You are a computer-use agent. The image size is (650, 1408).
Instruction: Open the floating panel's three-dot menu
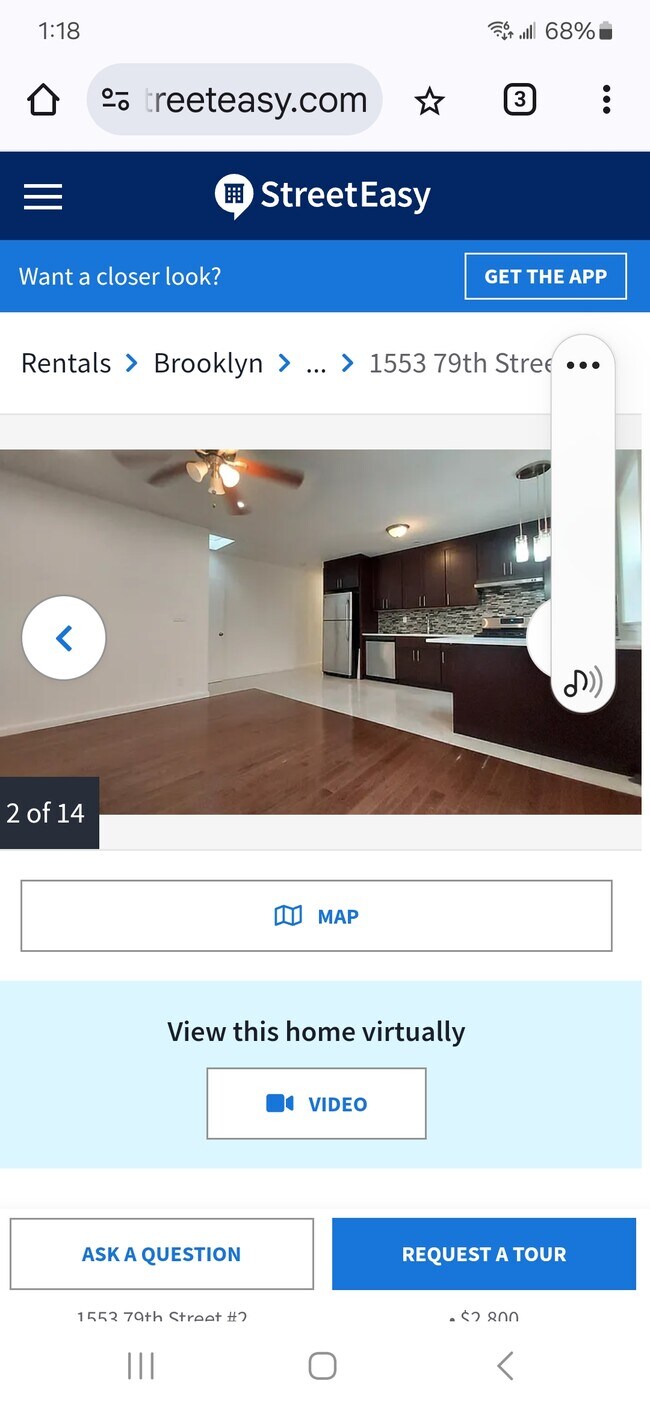[583, 365]
